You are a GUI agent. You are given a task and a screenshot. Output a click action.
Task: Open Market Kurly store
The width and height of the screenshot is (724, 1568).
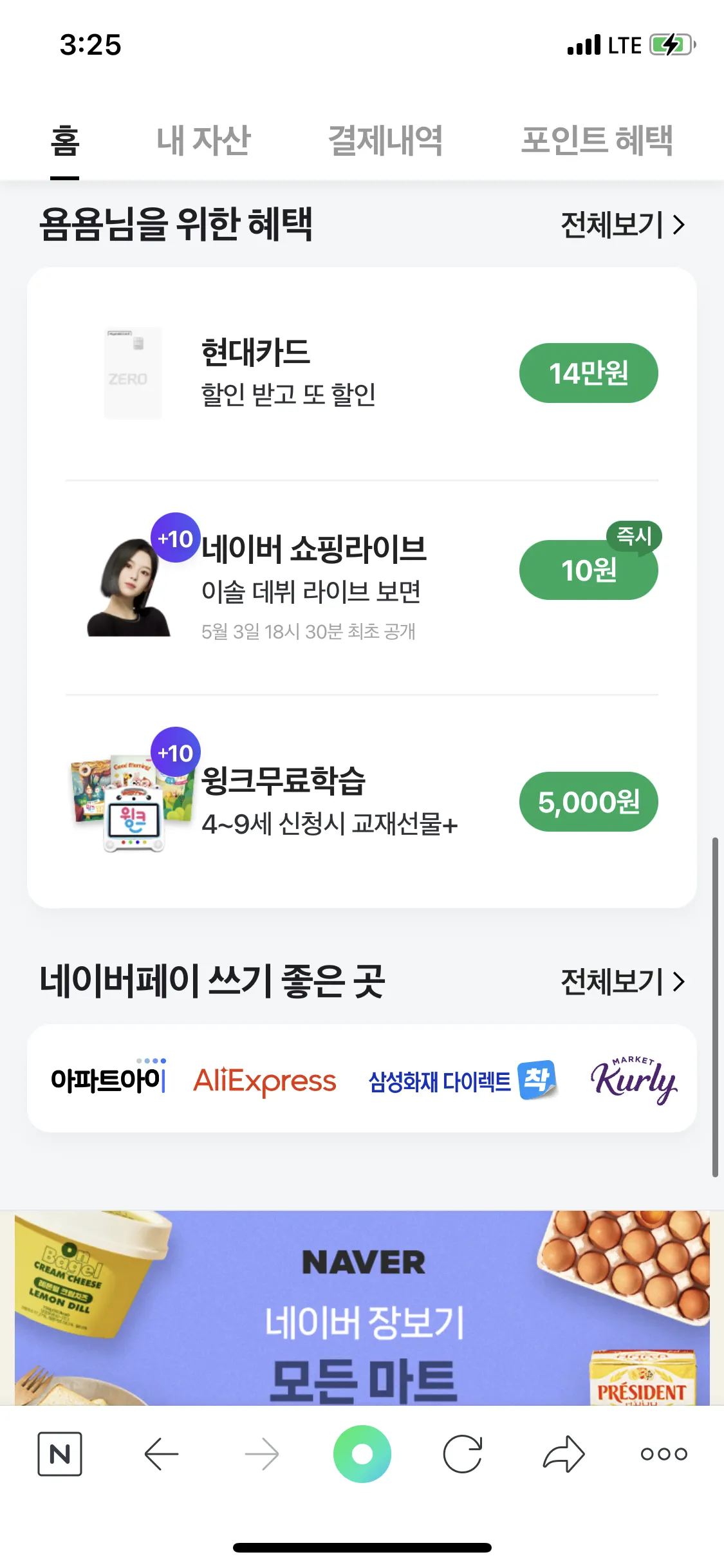[x=633, y=1081]
